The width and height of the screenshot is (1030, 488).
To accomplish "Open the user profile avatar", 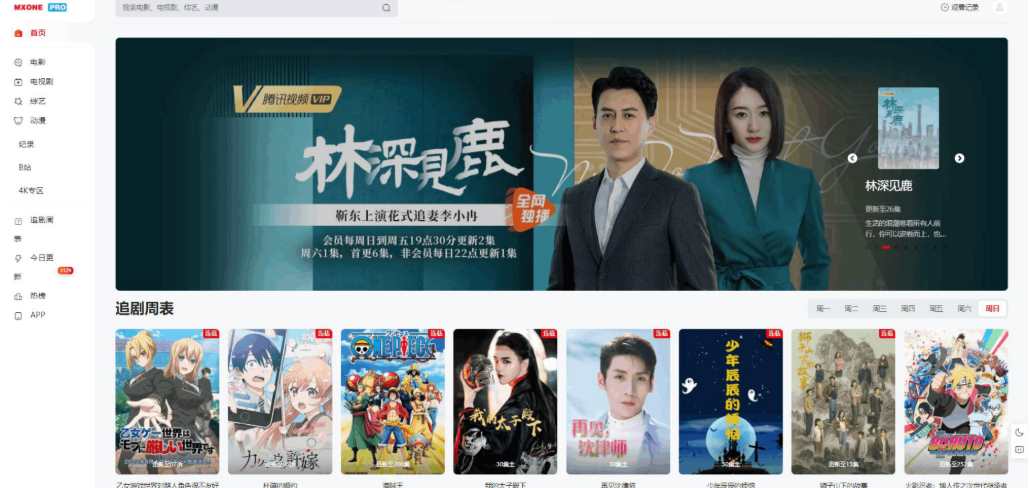I will click(1000, 8).
